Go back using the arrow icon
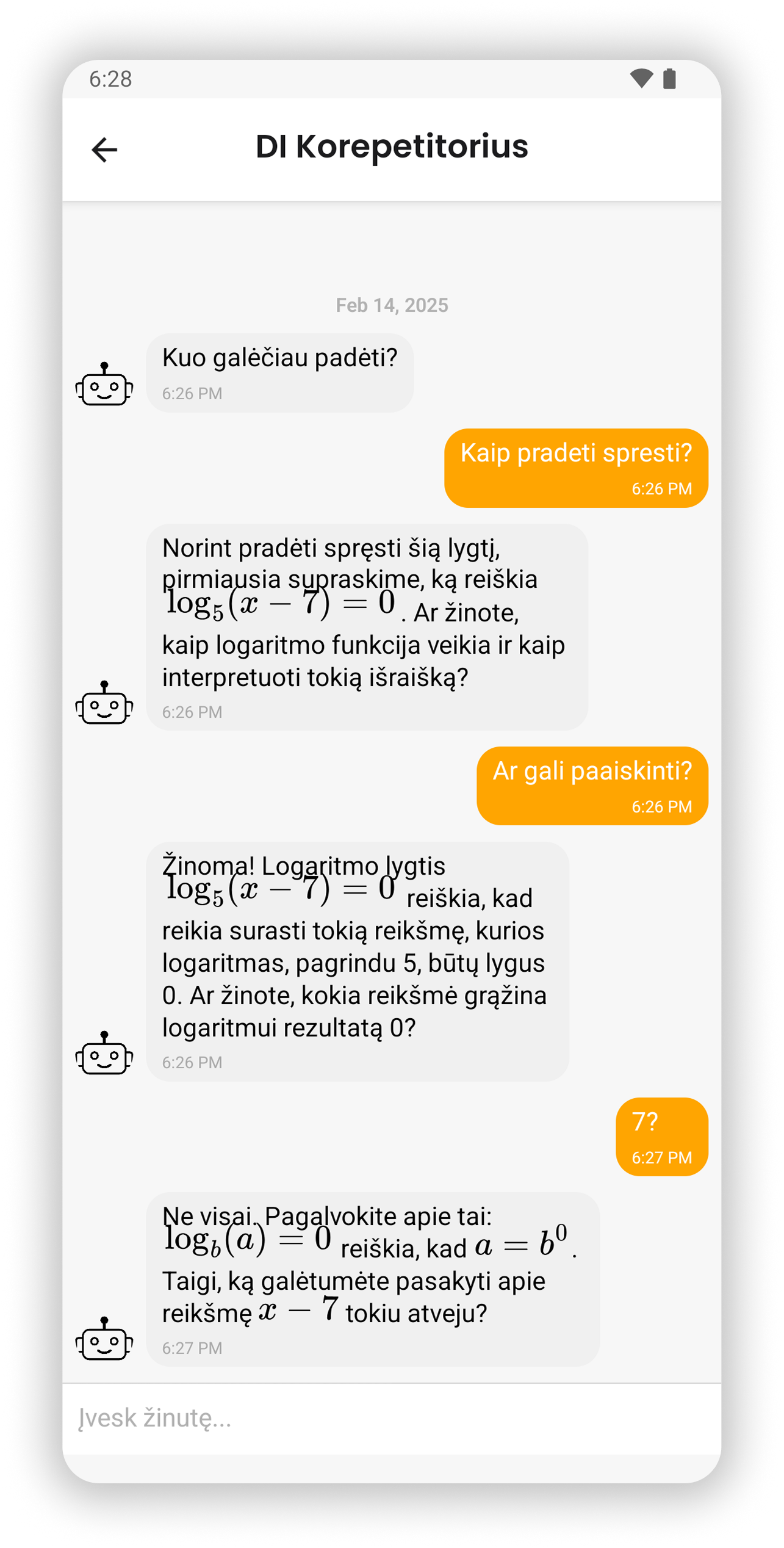Image resolution: width=784 pixels, height=1548 pixels. click(104, 150)
